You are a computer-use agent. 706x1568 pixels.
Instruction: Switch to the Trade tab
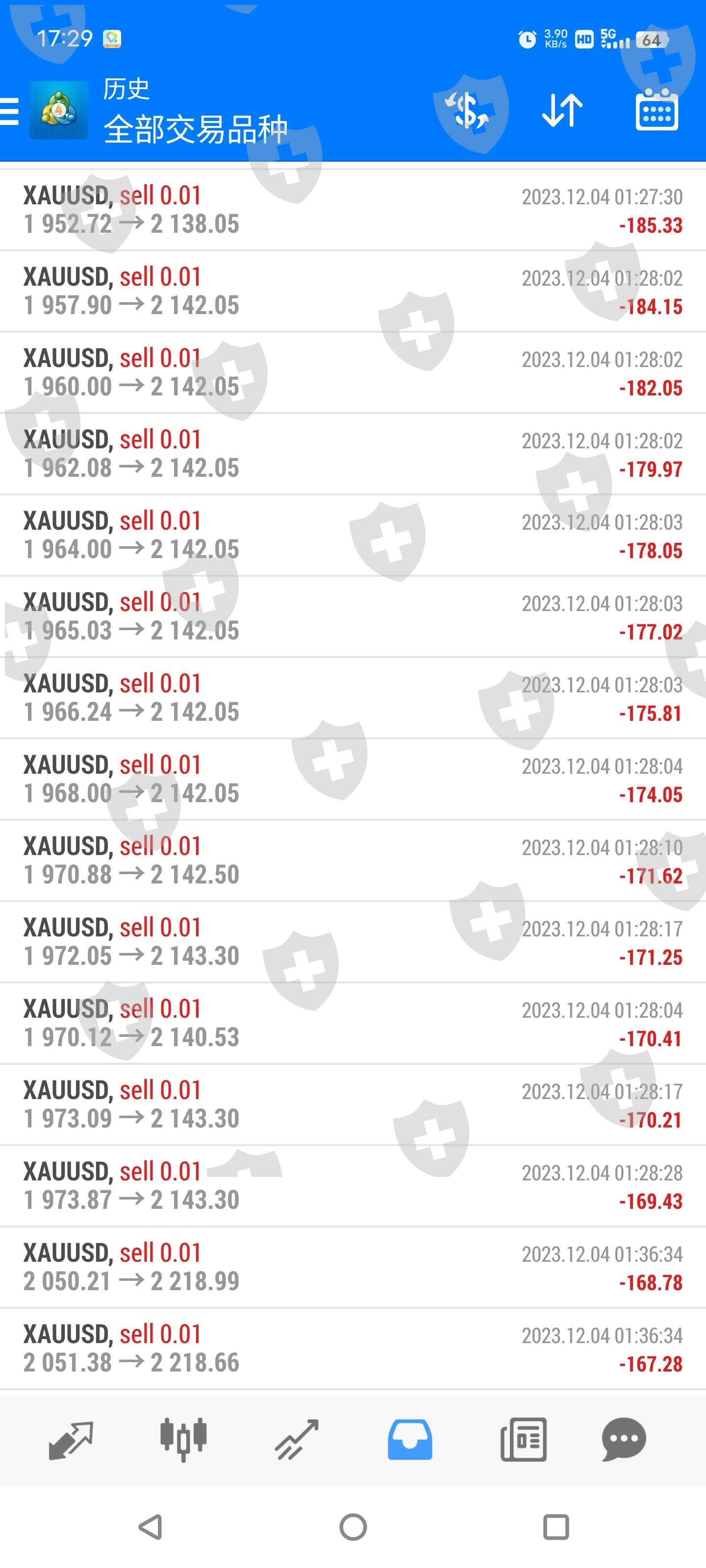[297, 1440]
